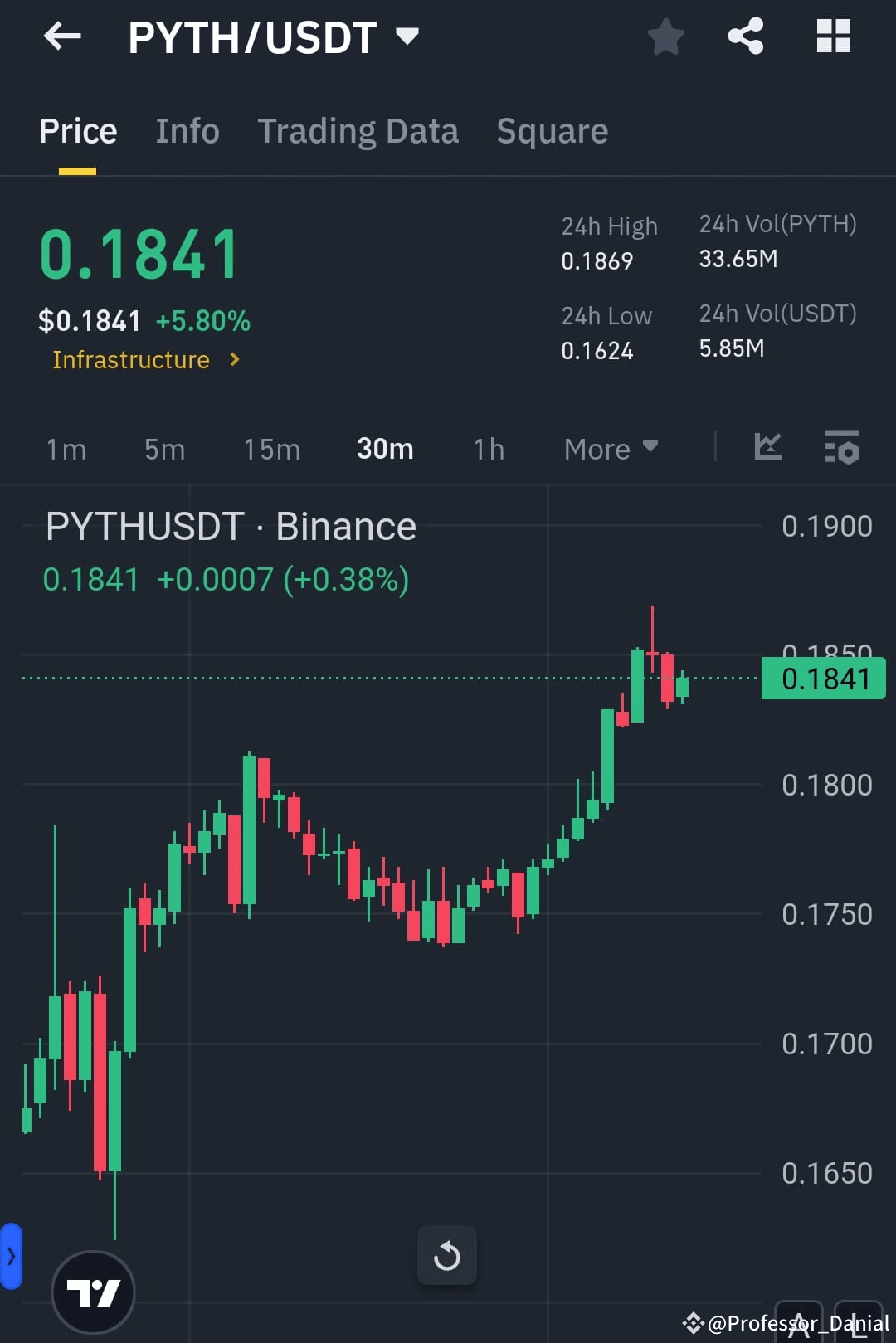896x1343 pixels.
Task: Expand the side panel arrow on the left edge
Action: tap(11, 1255)
